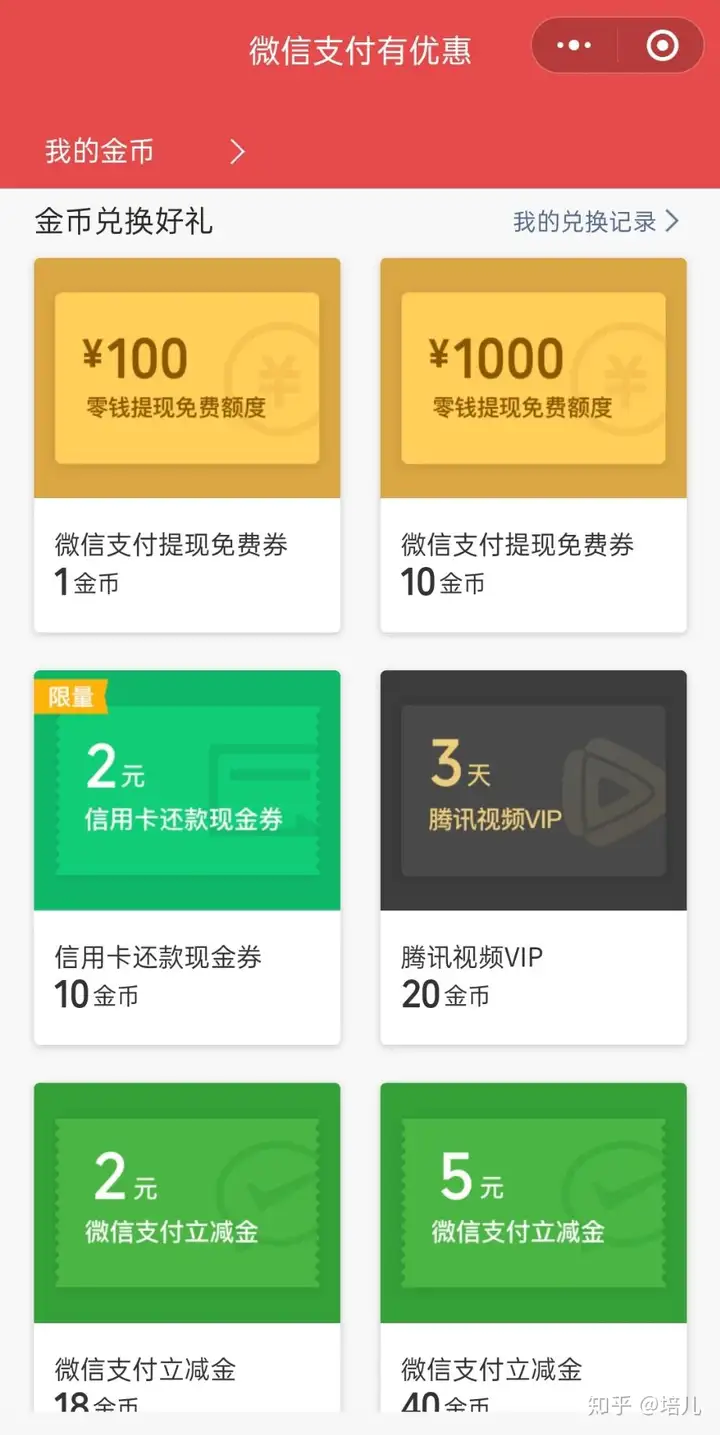Open the mini program three-dot menu
Viewport: 720px width, 1435px height.
(574, 46)
